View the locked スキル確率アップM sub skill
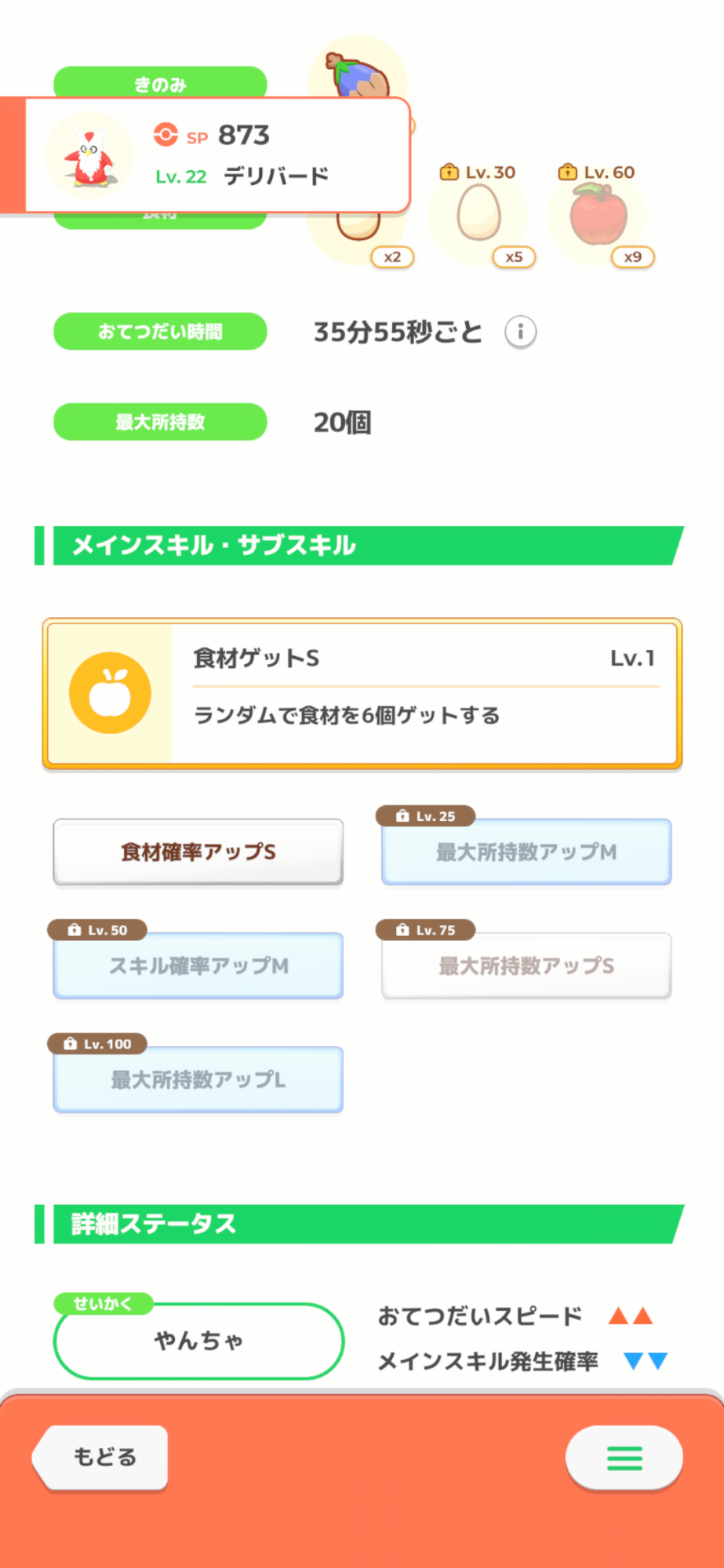 pyautogui.click(x=198, y=966)
